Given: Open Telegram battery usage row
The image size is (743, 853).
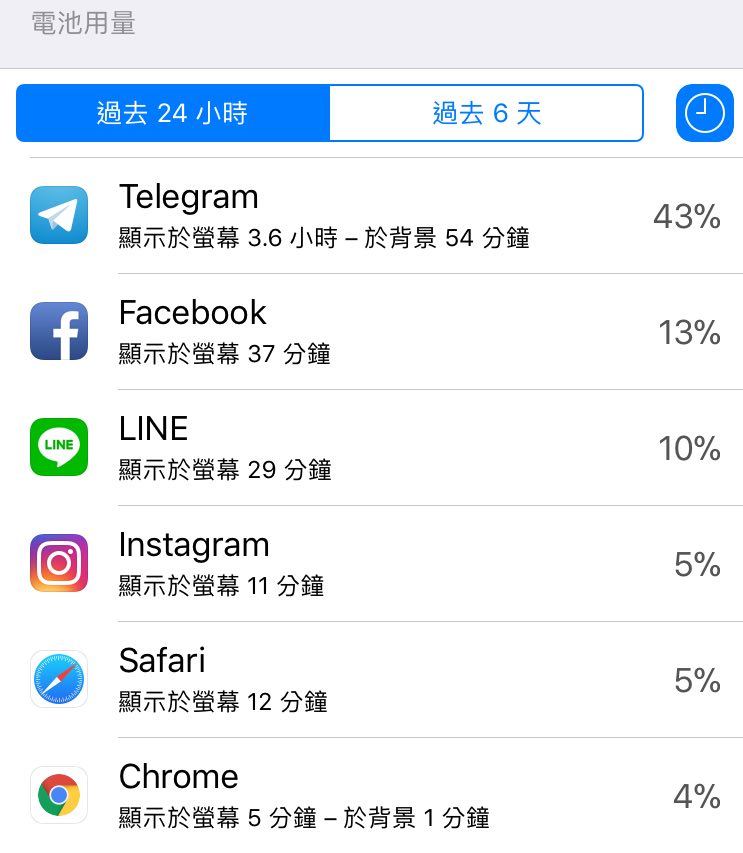Looking at the screenshot, I should [x=380, y=216].
